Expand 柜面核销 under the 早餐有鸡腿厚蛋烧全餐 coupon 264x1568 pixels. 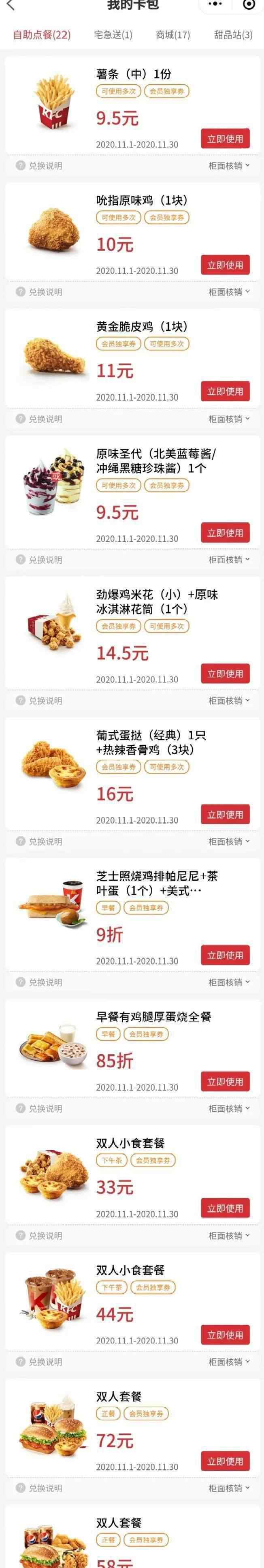[x=229, y=1108]
